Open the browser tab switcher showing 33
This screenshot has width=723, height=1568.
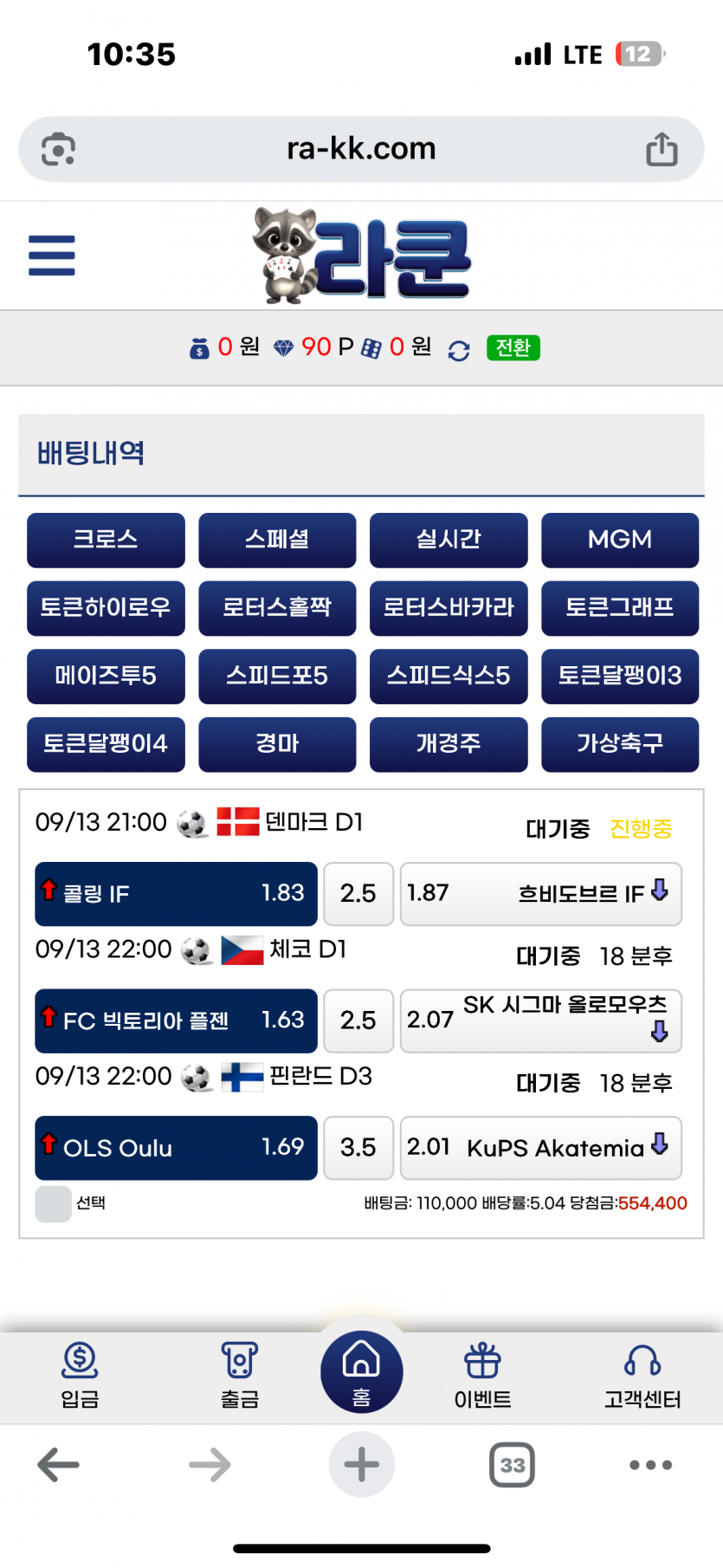click(x=512, y=1465)
